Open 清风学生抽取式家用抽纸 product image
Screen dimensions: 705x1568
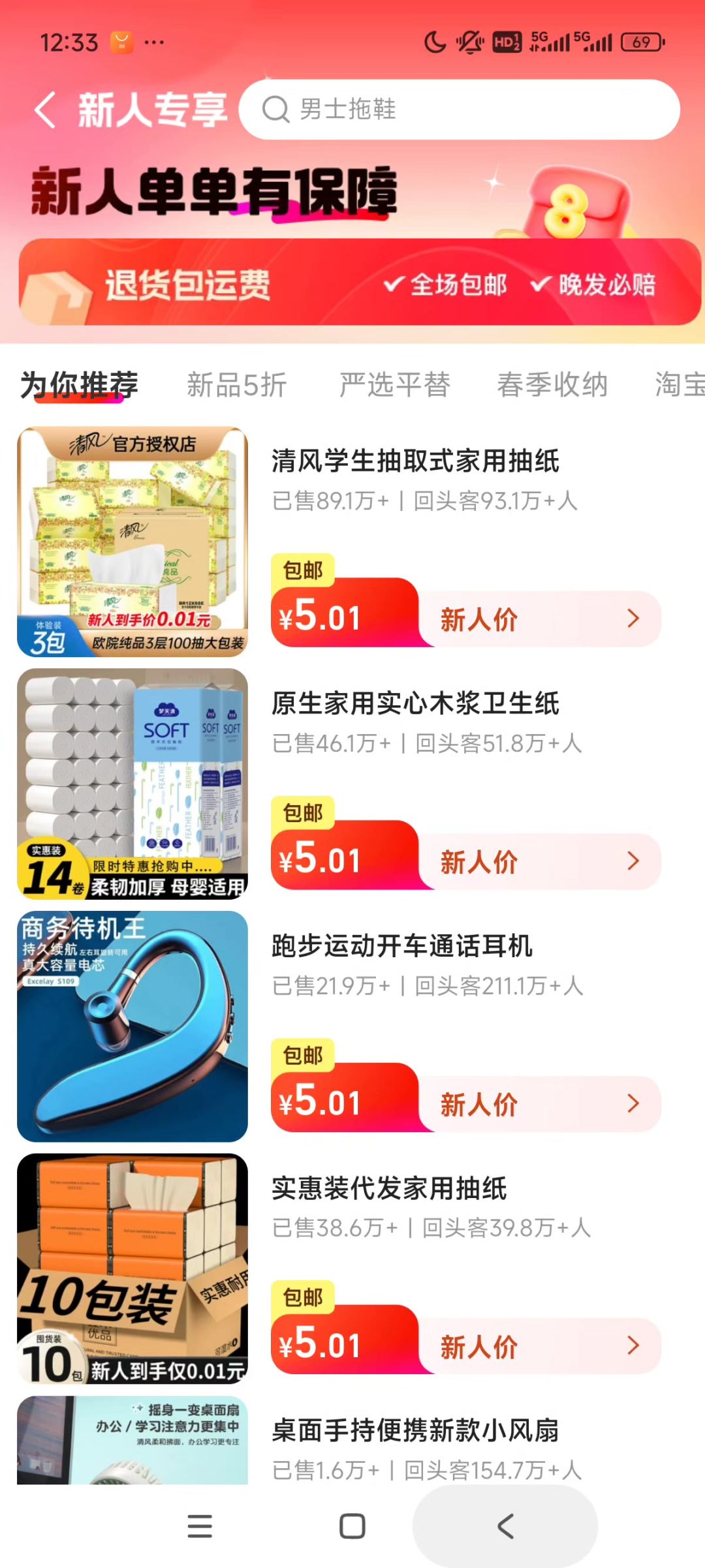click(133, 542)
